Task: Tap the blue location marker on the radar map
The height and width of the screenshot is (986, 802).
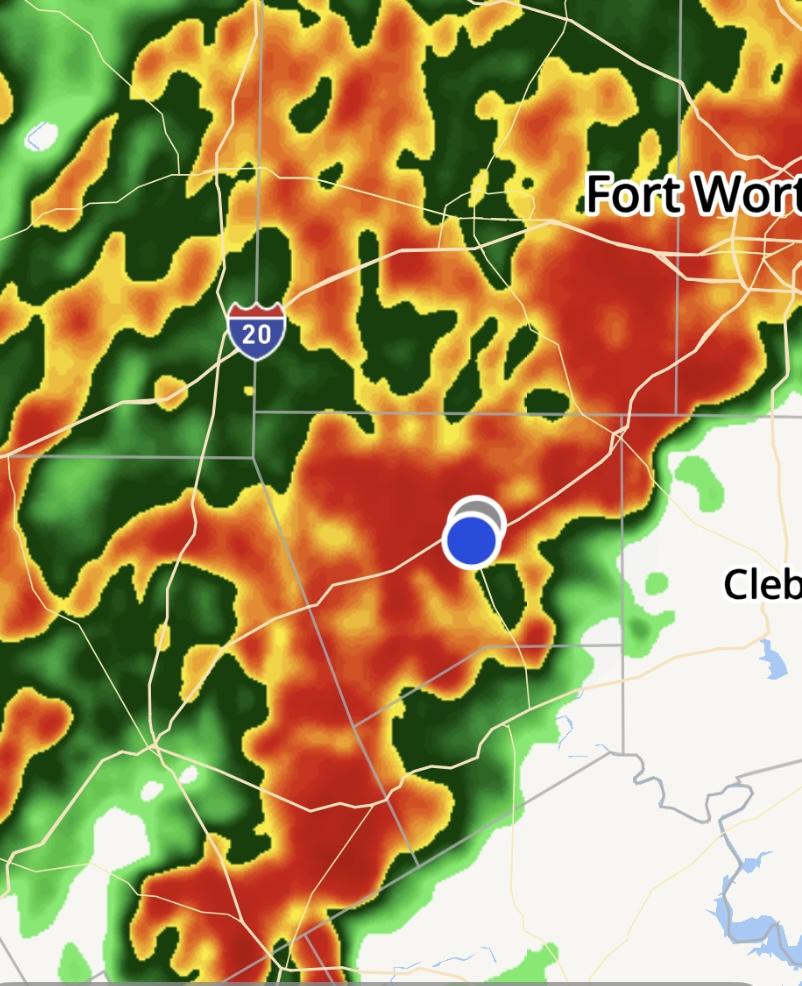Action: (x=472, y=541)
